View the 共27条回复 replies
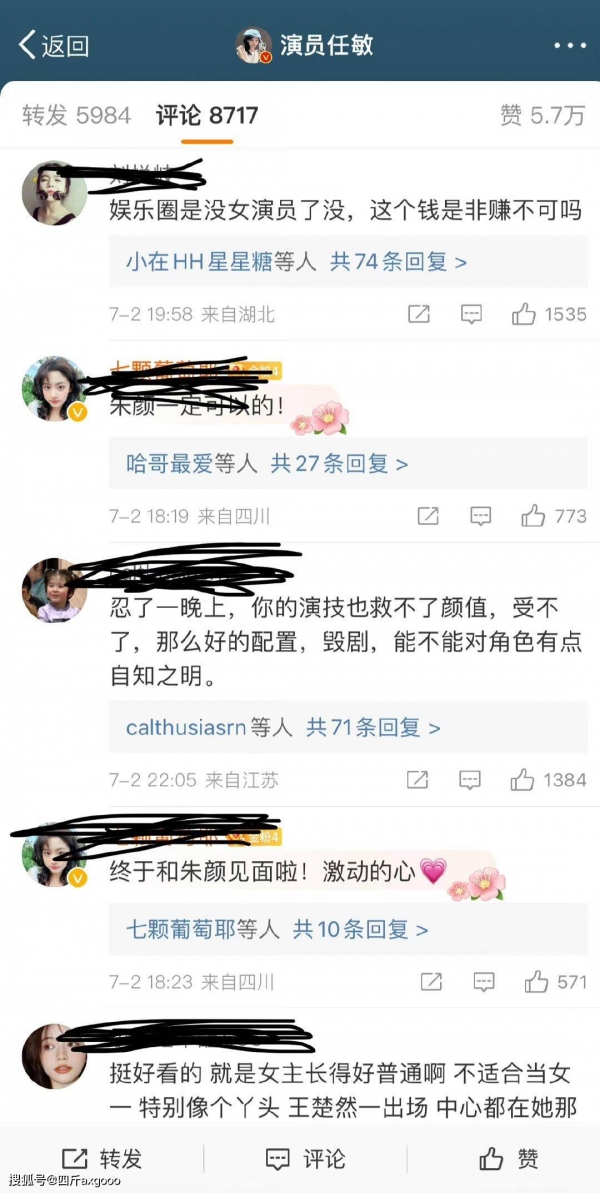The width and height of the screenshot is (600, 1193). (339, 464)
